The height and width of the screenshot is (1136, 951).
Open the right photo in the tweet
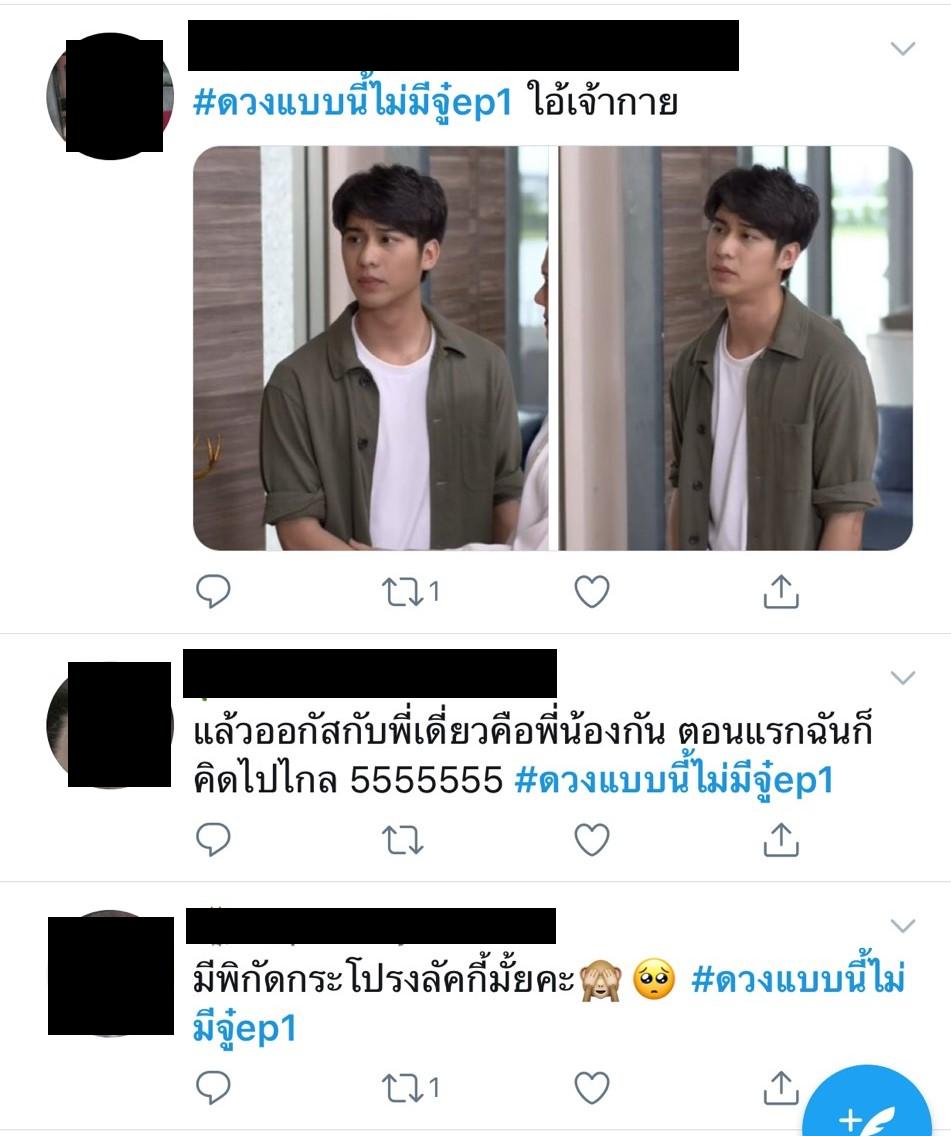pos(736,348)
